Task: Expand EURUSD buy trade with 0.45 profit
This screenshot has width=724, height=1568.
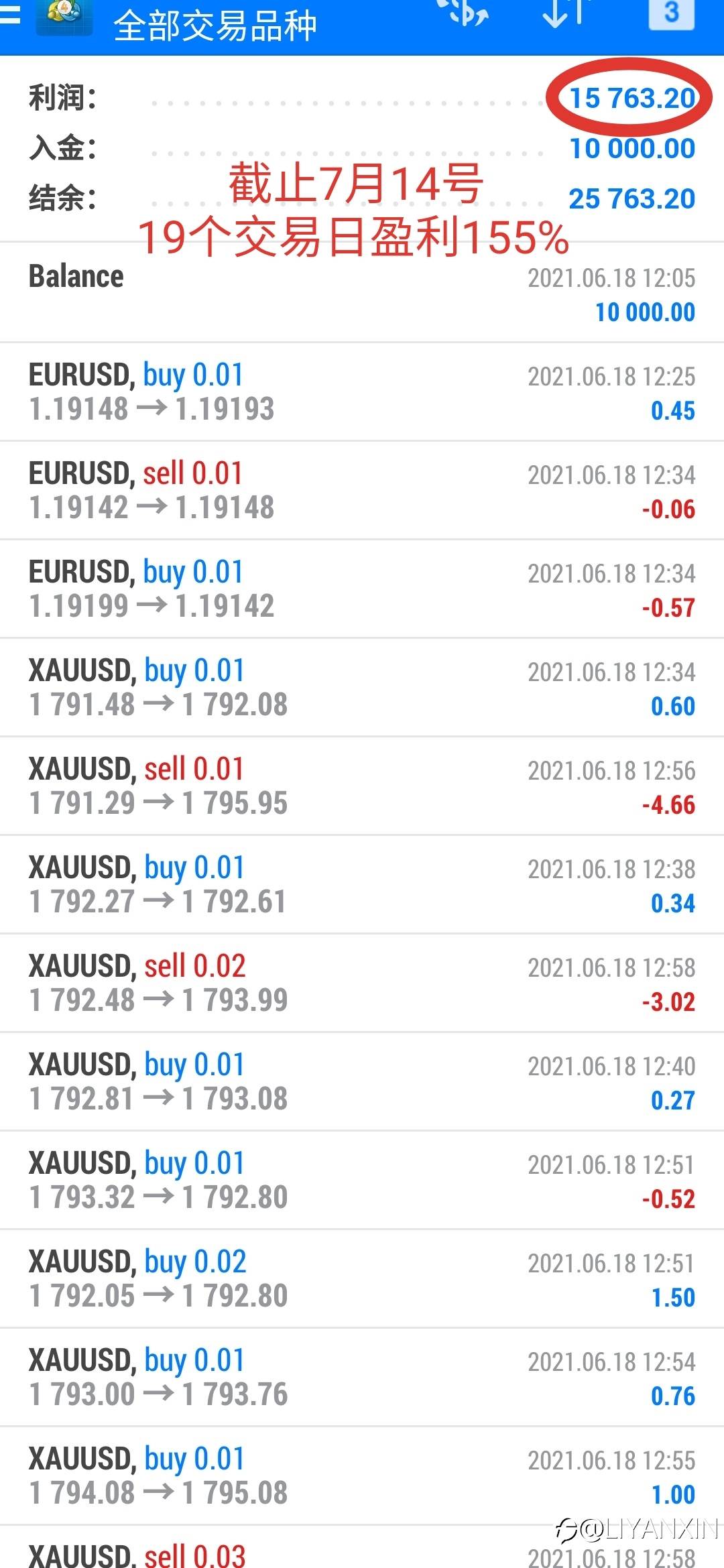Action: pyautogui.click(x=362, y=392)
